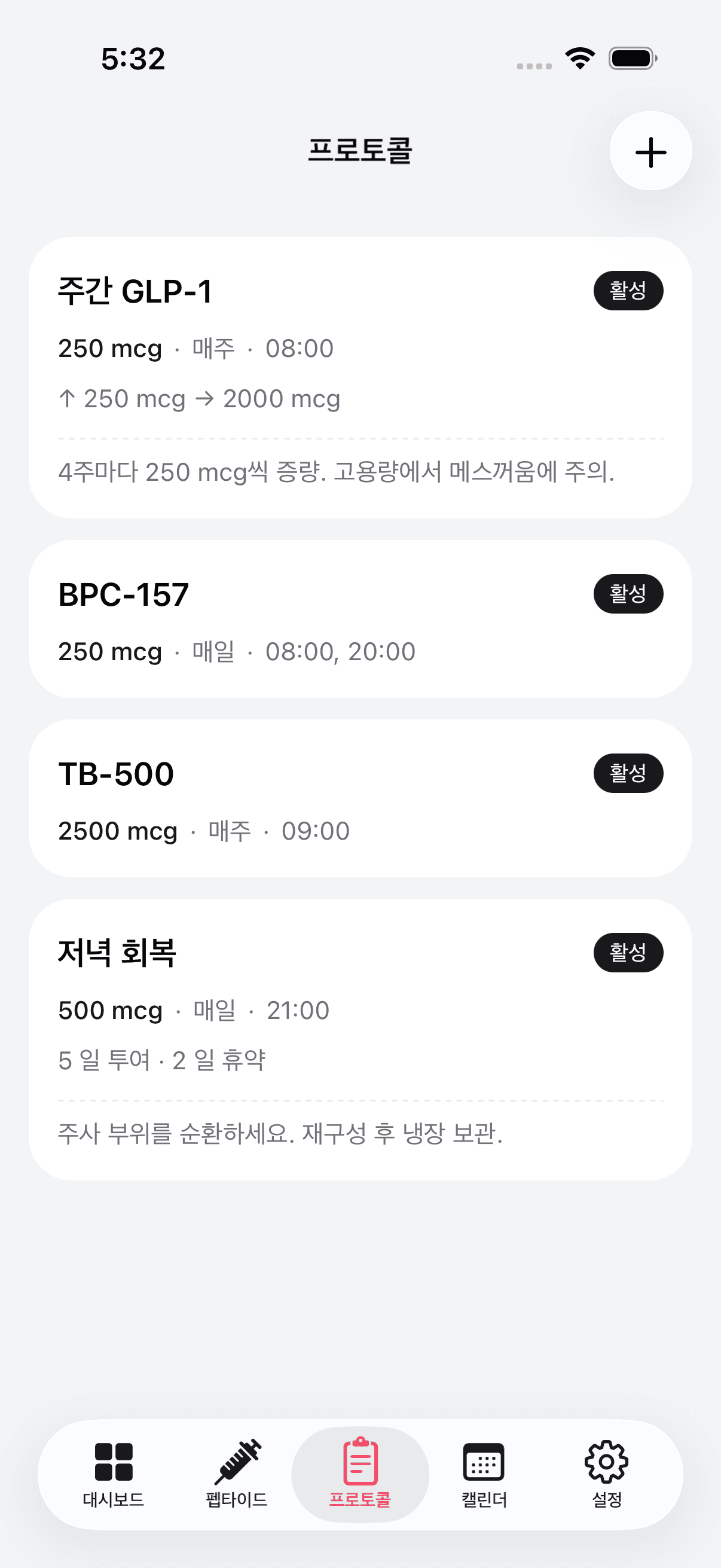Toggle the 활성 badge on TB-500
Screen dimensions: 721x1568
pos(628,773)
